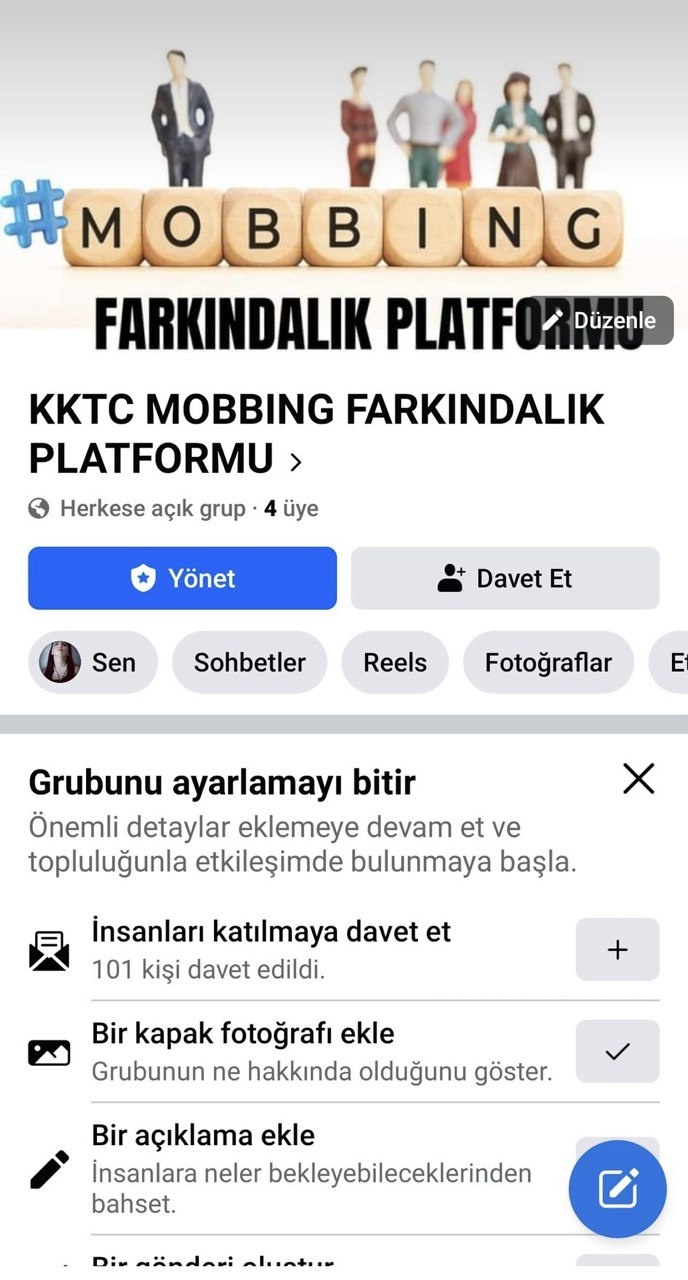The image size is (688, 1280).
Task: Dismiss the Grubunu ayarlamayı bitir panel
Action: pos(638,778)
